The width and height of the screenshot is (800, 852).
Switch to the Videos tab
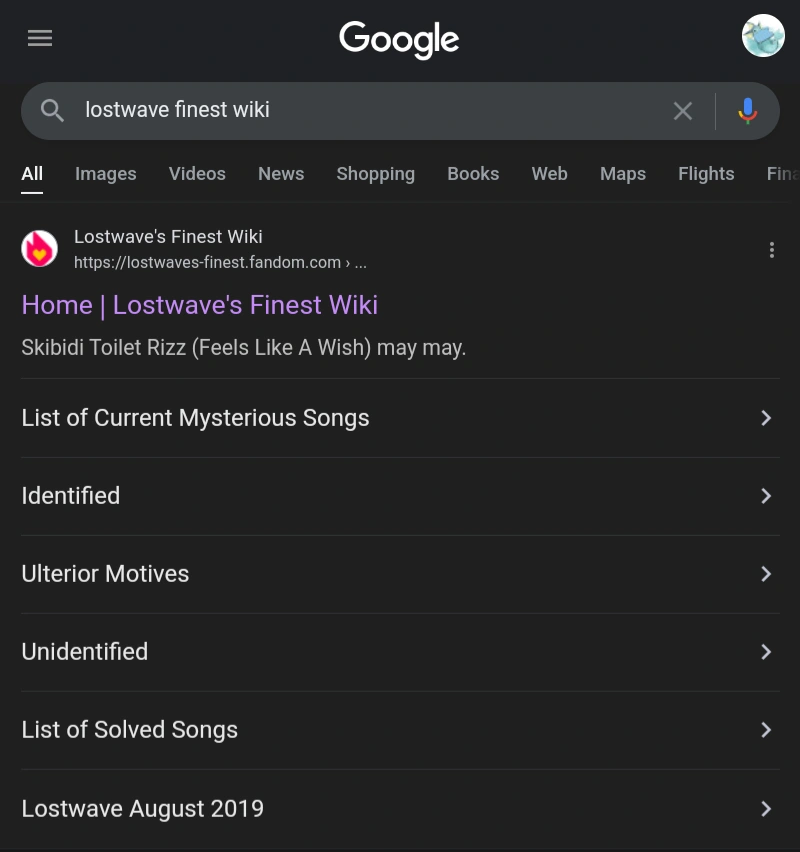pyautogui.click(x=197, y=174)
